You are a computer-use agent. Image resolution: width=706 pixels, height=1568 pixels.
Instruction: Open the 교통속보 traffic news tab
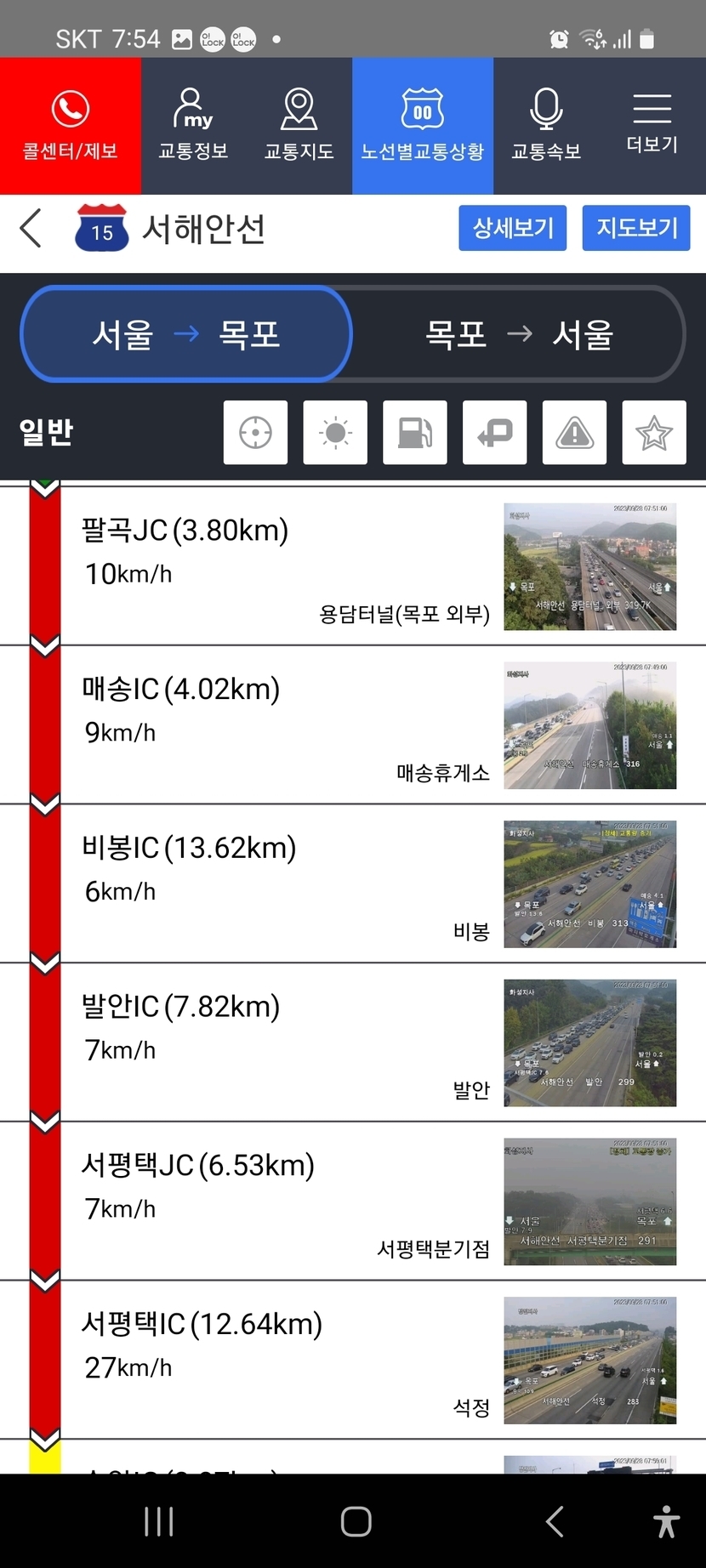point(546,126)
